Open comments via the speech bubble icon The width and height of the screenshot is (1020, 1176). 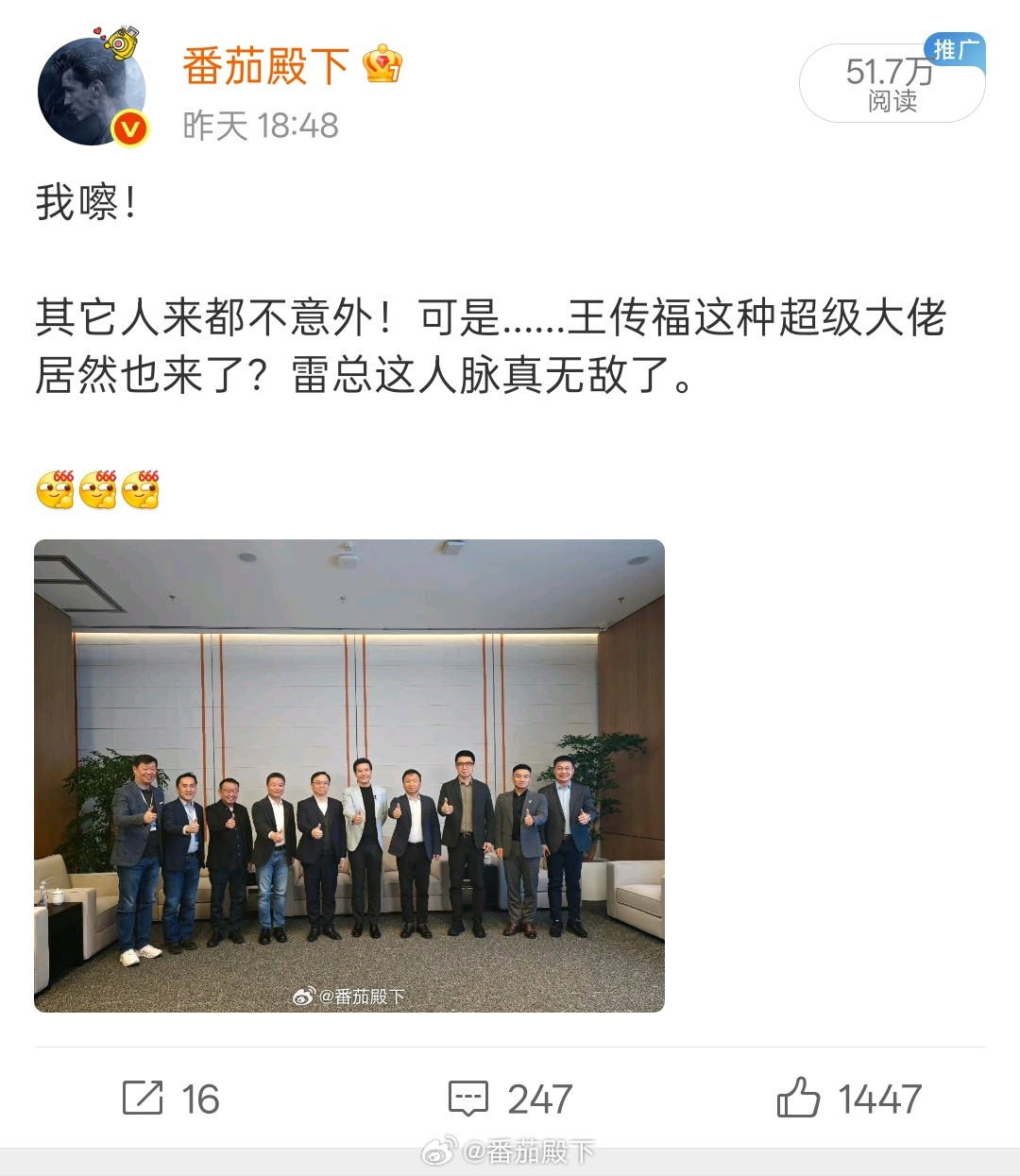tap(467, 1099)
